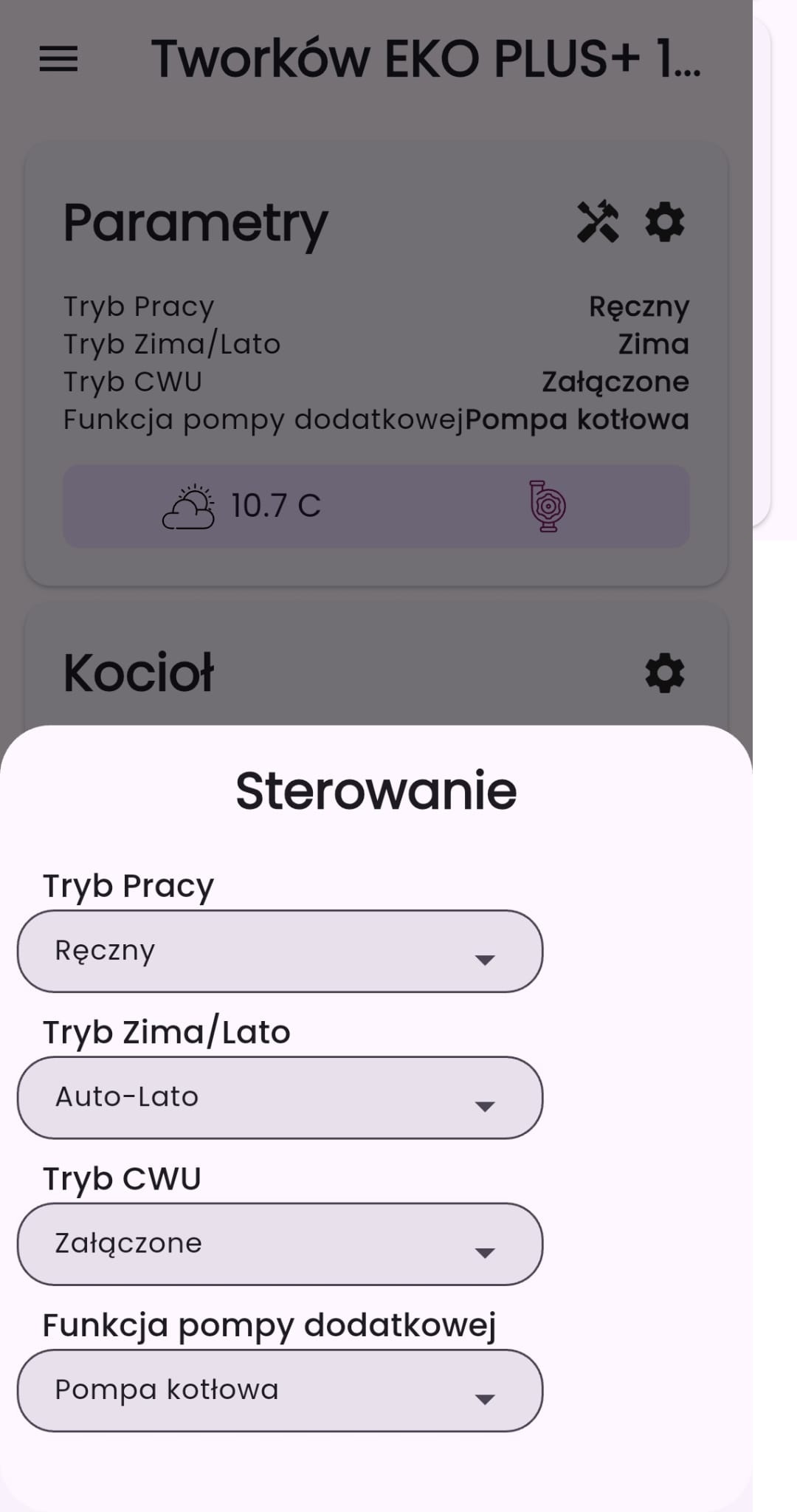797x1512 pixels.
Task: Open the Tryb Pracy dropdown showing Ręczny
Action: pos(280,951)
